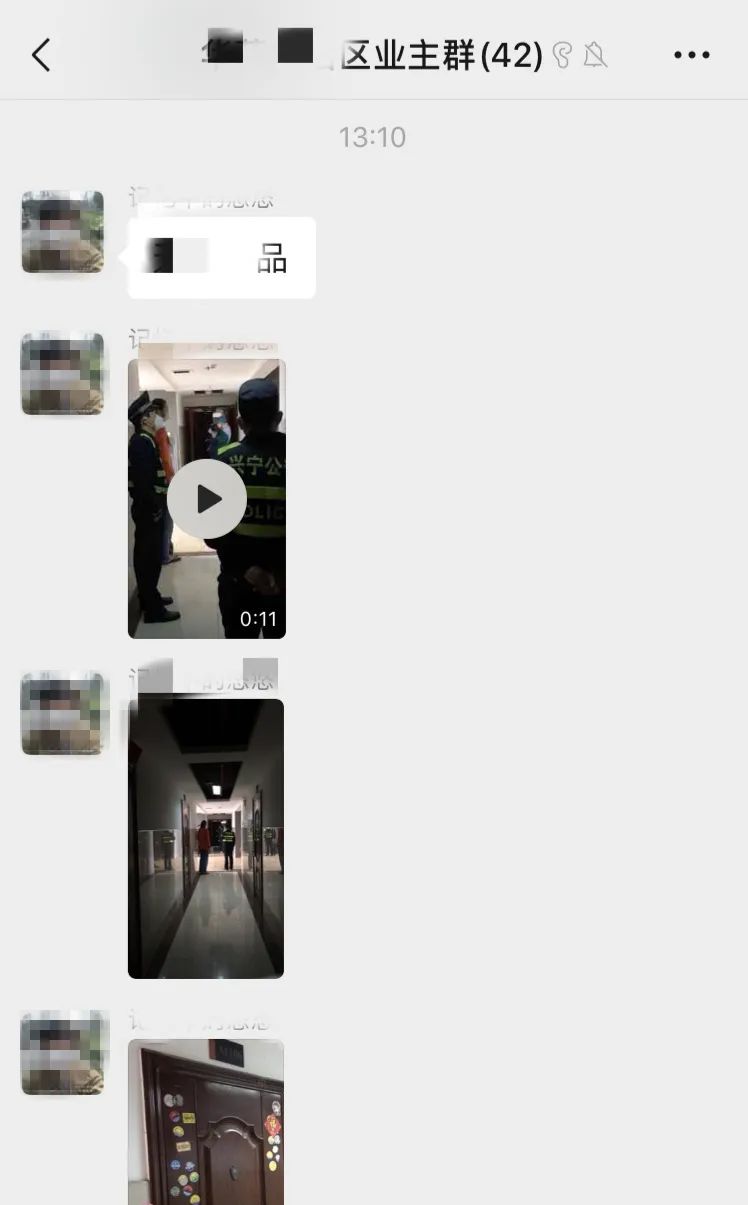The height and width of the screenshot is (1205, 748).
Task: Play the 0:11 police video
Action: 207,499
